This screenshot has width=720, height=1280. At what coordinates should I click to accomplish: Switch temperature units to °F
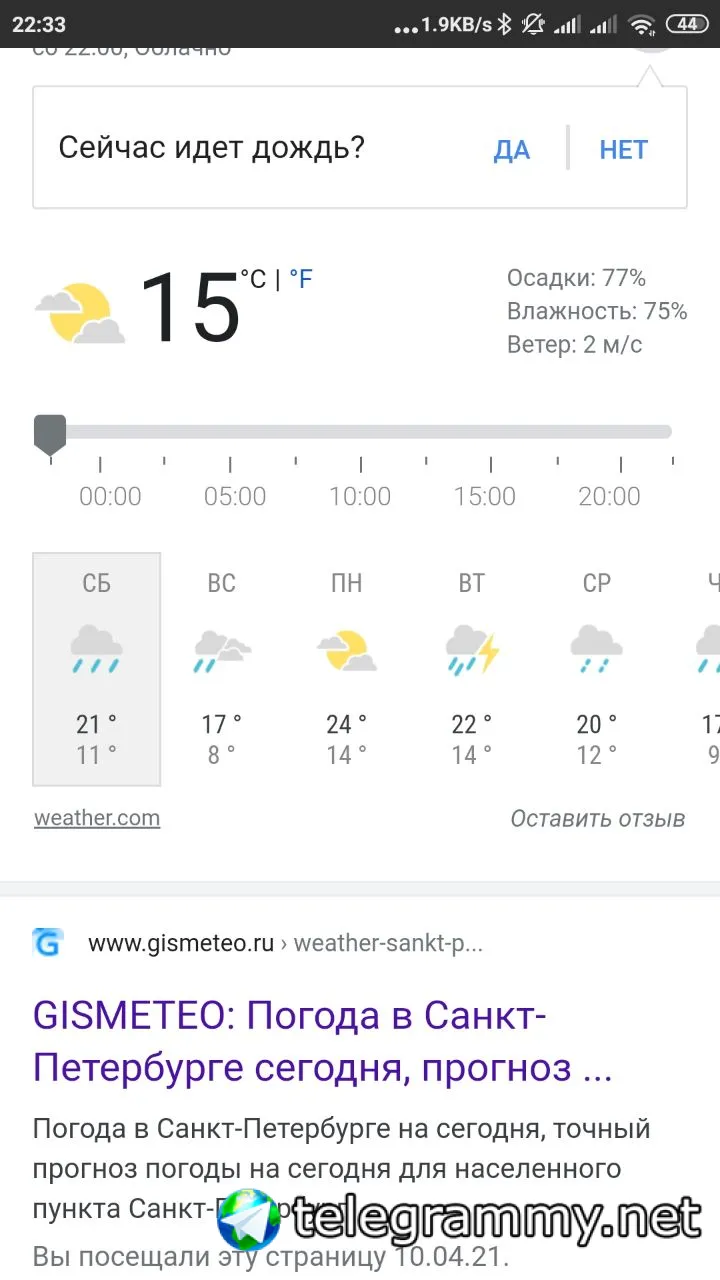pos(300,279)
